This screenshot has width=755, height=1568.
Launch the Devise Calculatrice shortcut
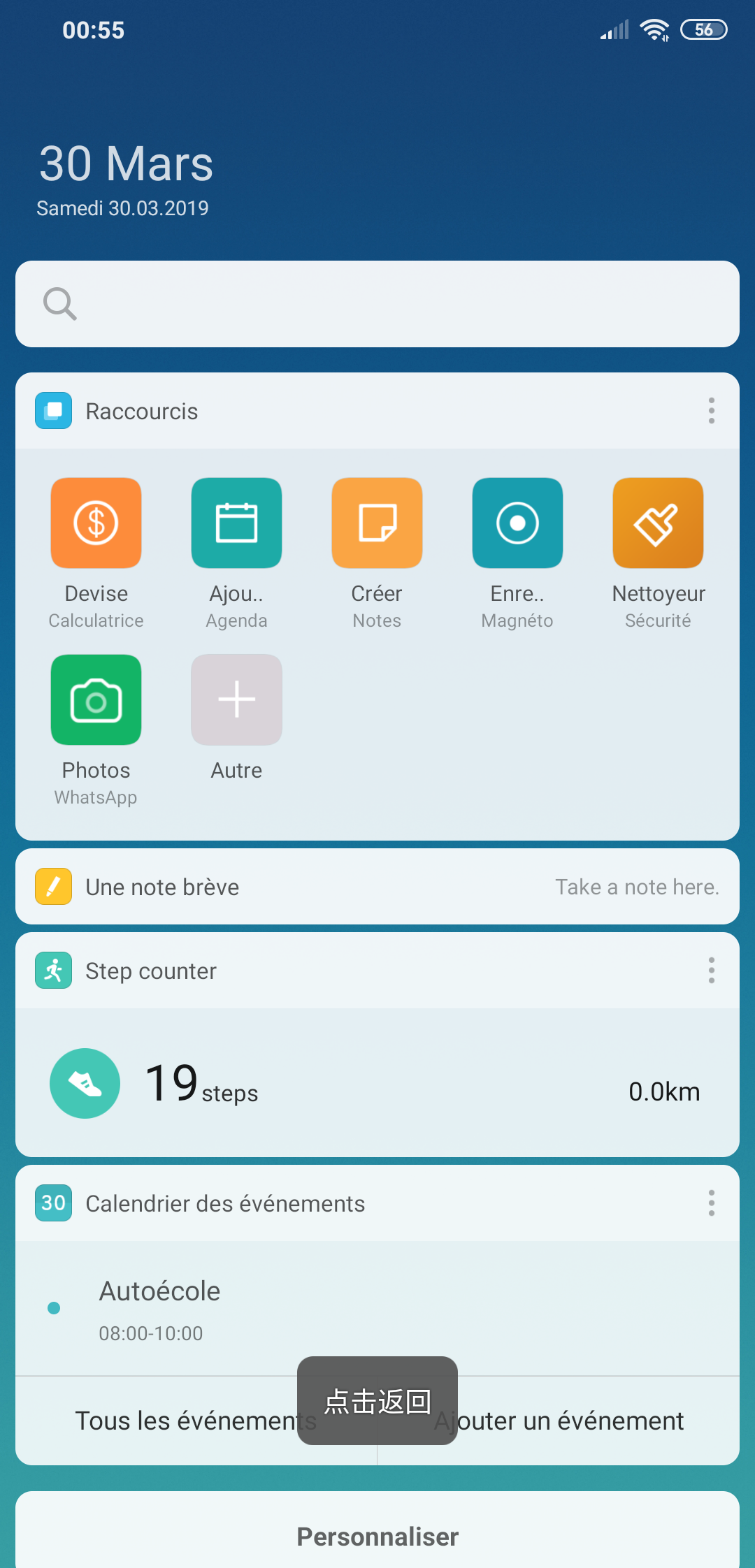[96, 553]
